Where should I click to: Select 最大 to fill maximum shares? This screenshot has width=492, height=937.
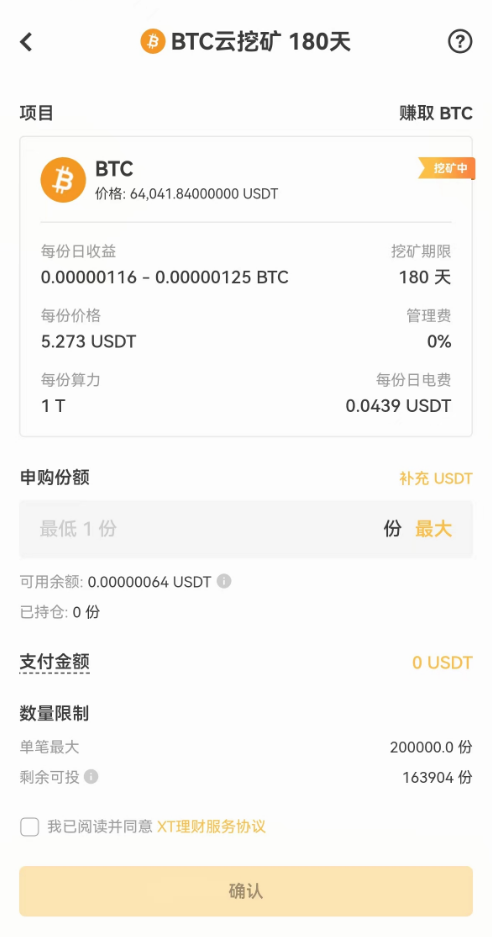[433, 529]
